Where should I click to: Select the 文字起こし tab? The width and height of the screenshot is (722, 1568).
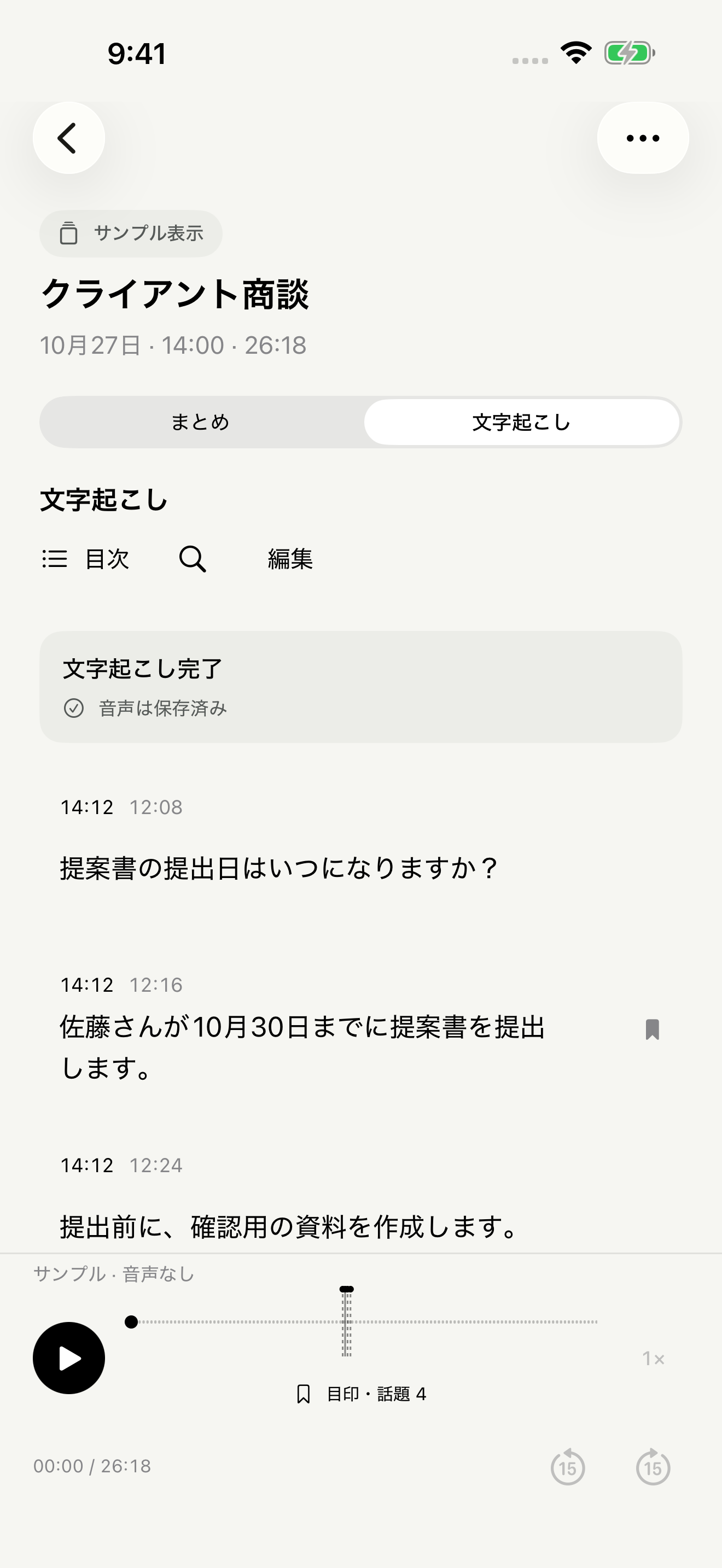tap(522, 422)
